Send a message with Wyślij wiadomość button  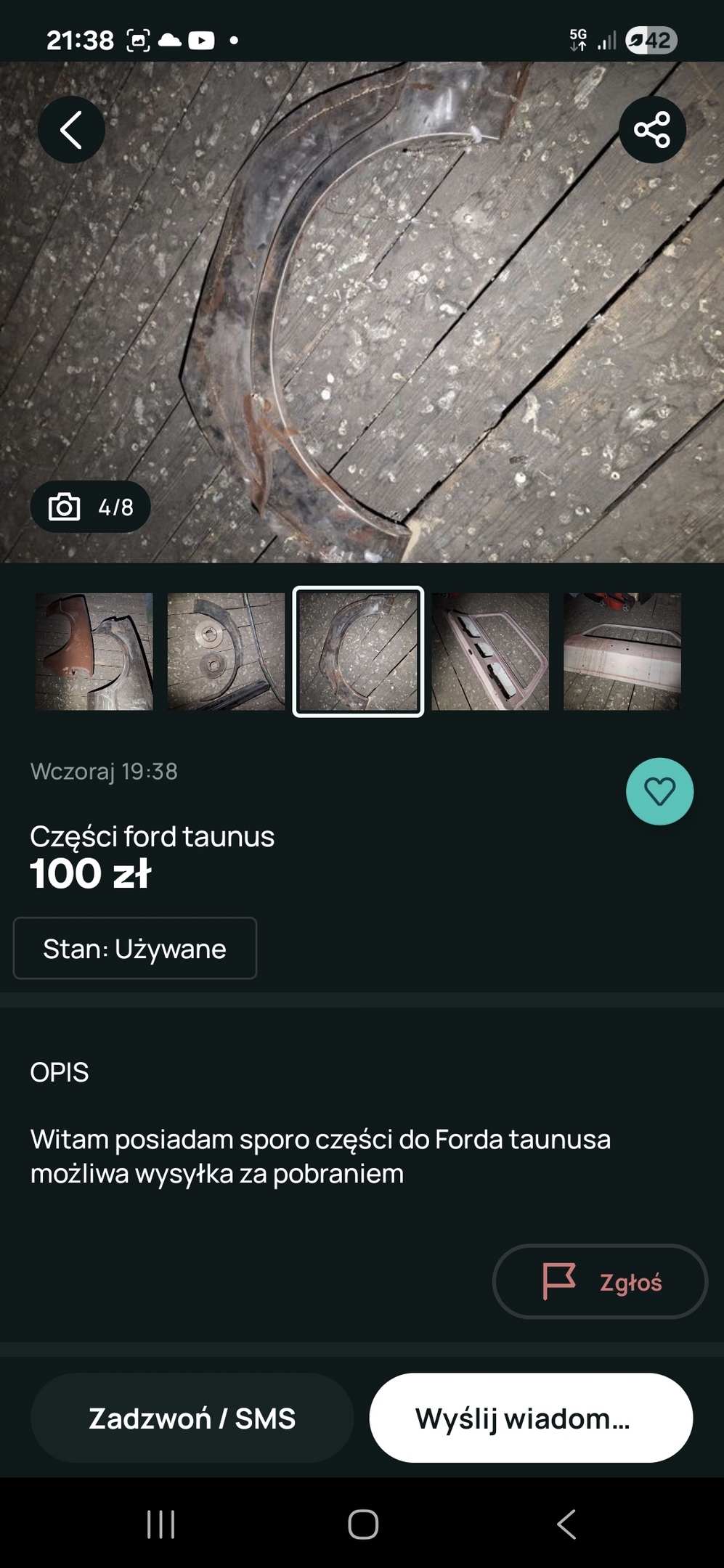[531, 1418]
